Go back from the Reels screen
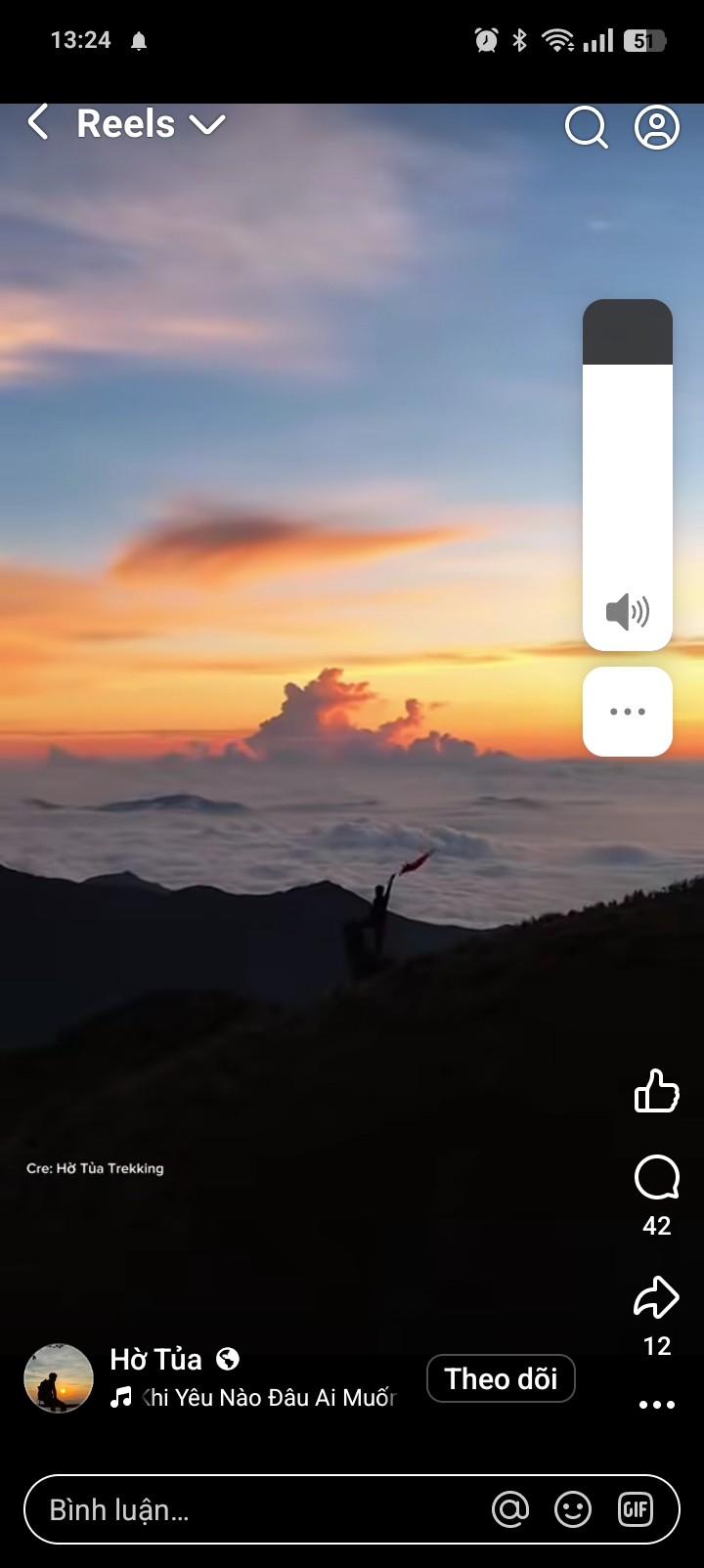The image size is (704, 1568). click(x=38, y=124)
